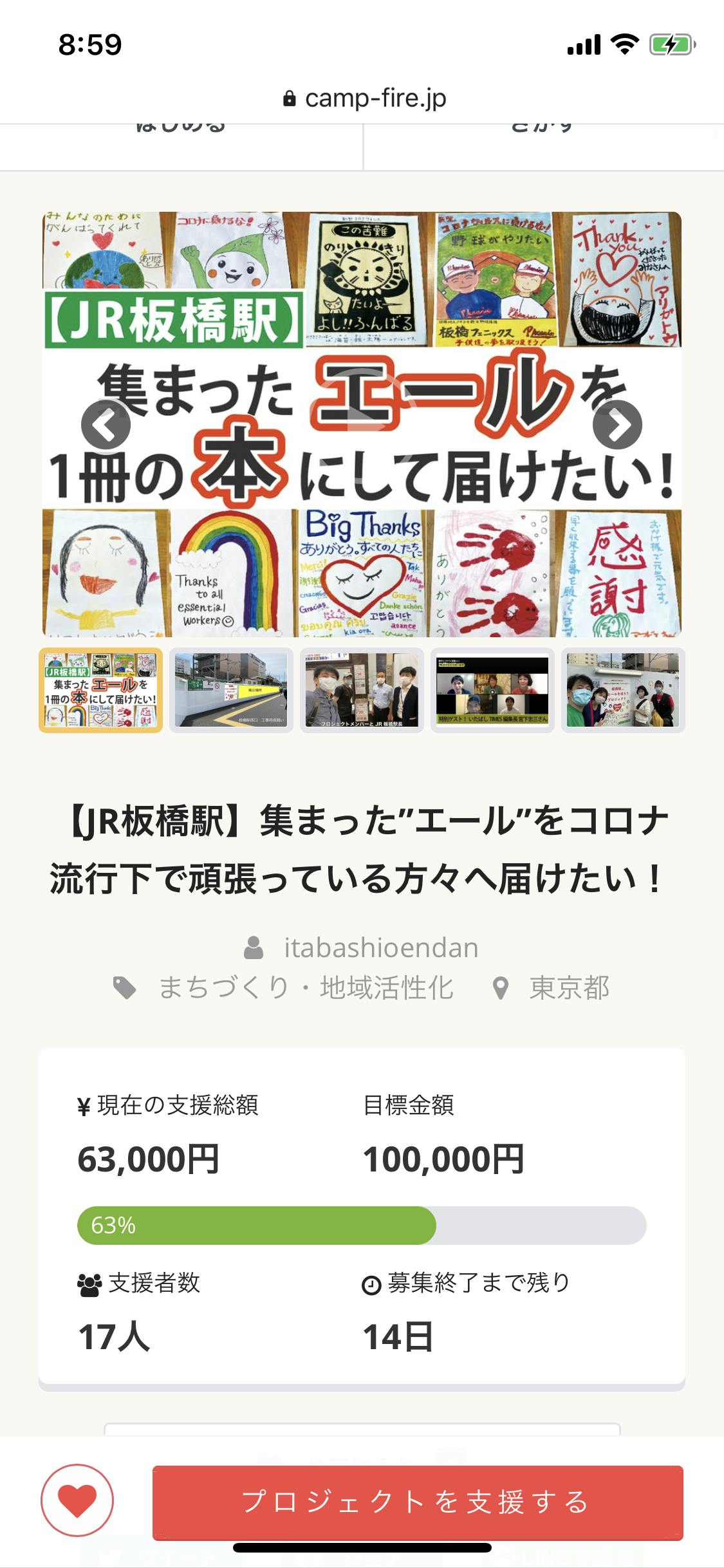Select the first thumbnail with the JR板橋駅 banner
This screenshot has height=1568, width=724.
pos(101,690)
